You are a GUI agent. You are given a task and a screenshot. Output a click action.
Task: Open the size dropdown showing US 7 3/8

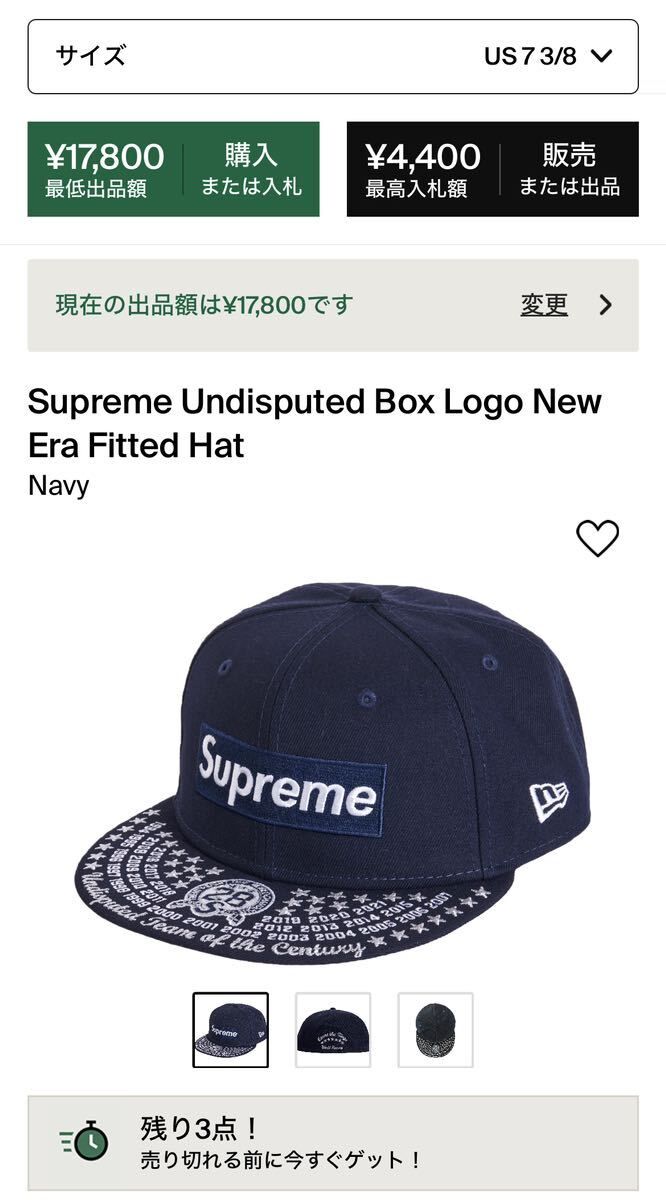click(332, 56)
